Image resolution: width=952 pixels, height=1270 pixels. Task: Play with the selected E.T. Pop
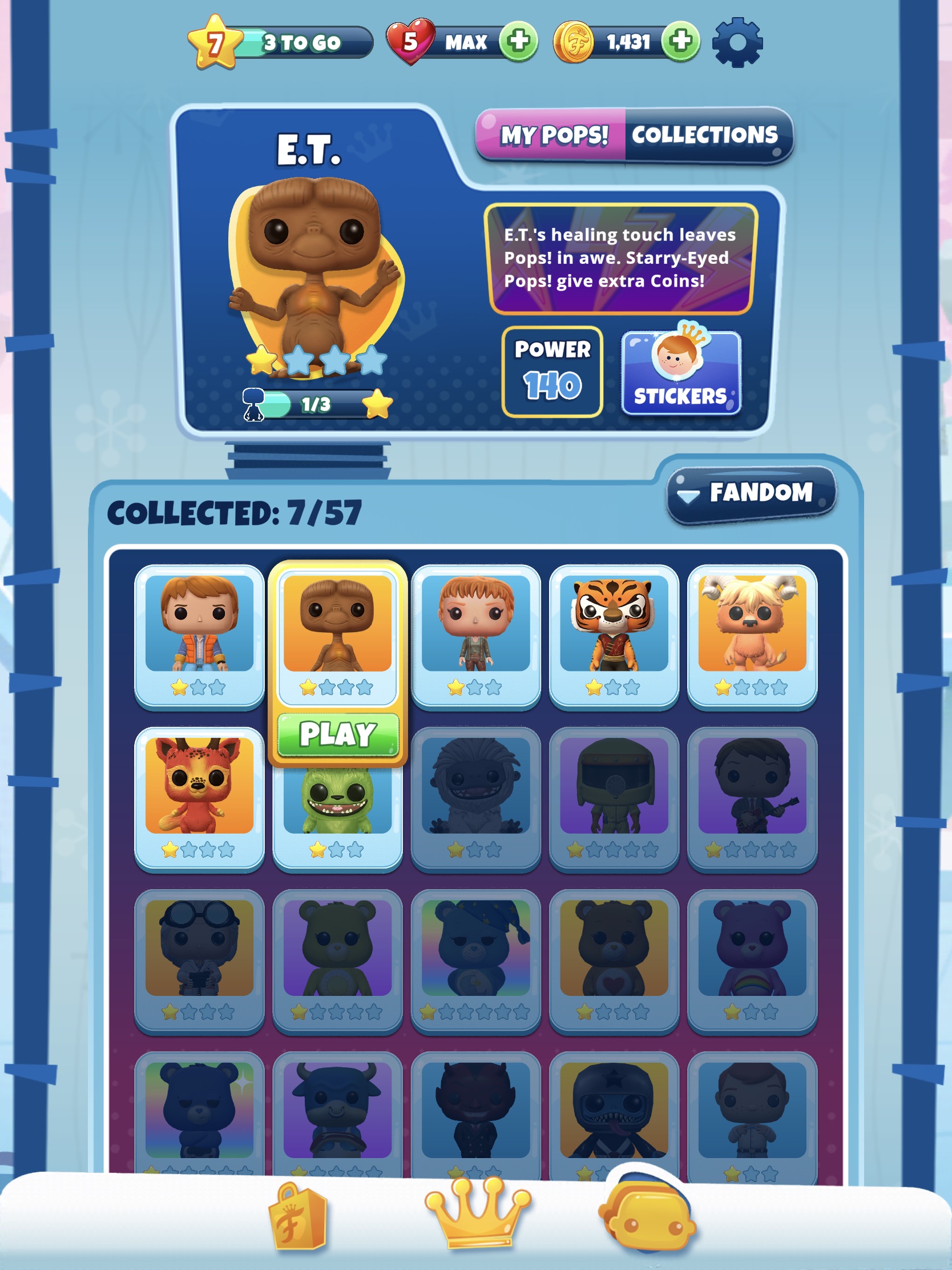pos(337,734)
